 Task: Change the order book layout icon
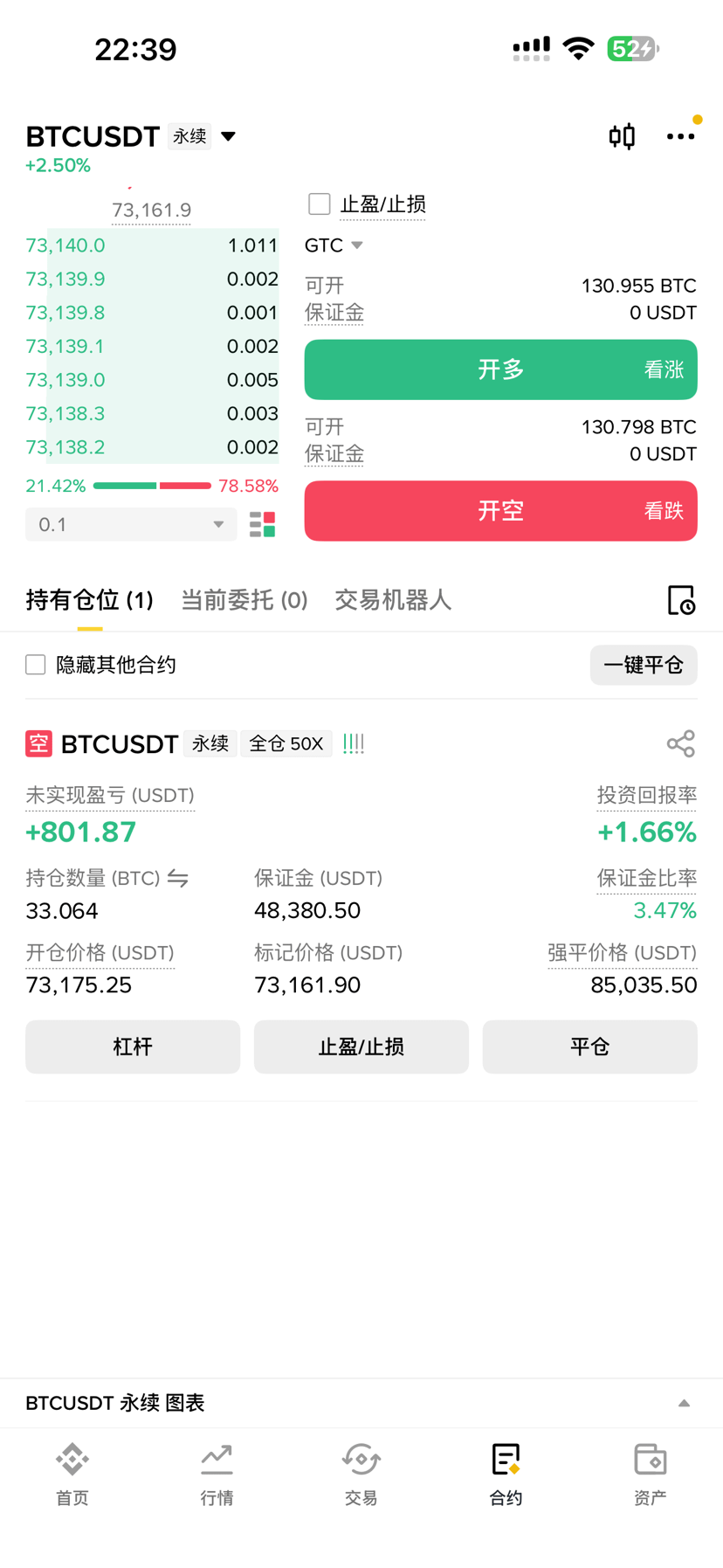click(x=262, y=524)
